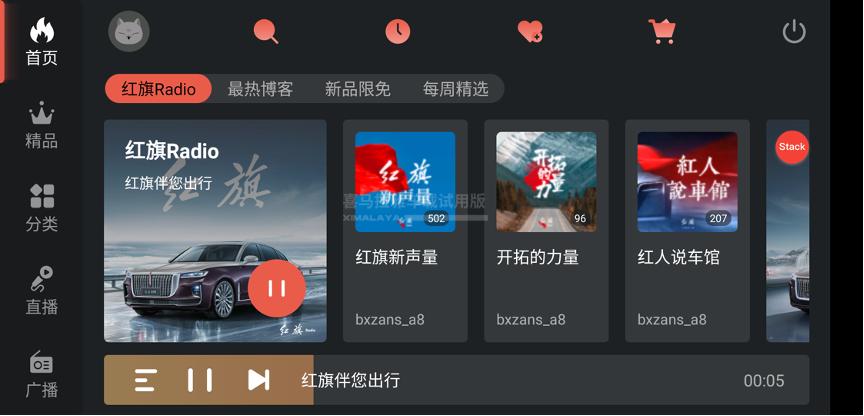Image resolution: width=864 pixels, height=416 pixels.
Task: Tap the power exit icon
Action: point(794,32)
